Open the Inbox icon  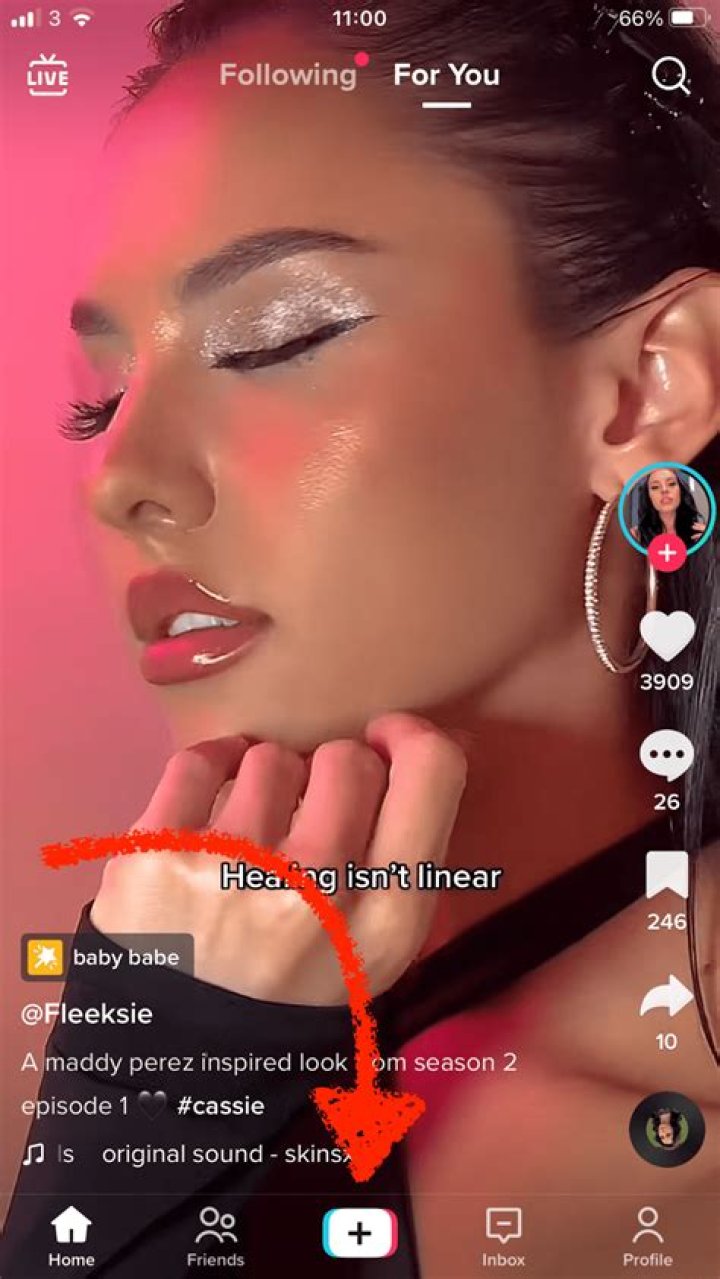[503, 1232]
